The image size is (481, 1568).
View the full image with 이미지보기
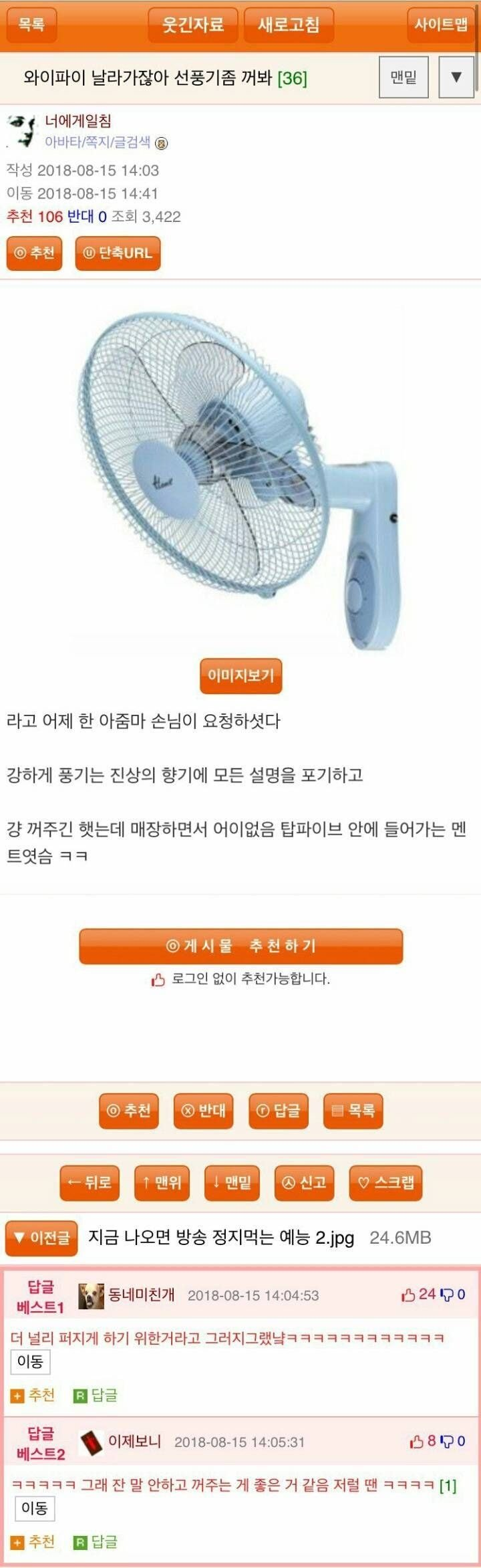click(x=240, y=675)
